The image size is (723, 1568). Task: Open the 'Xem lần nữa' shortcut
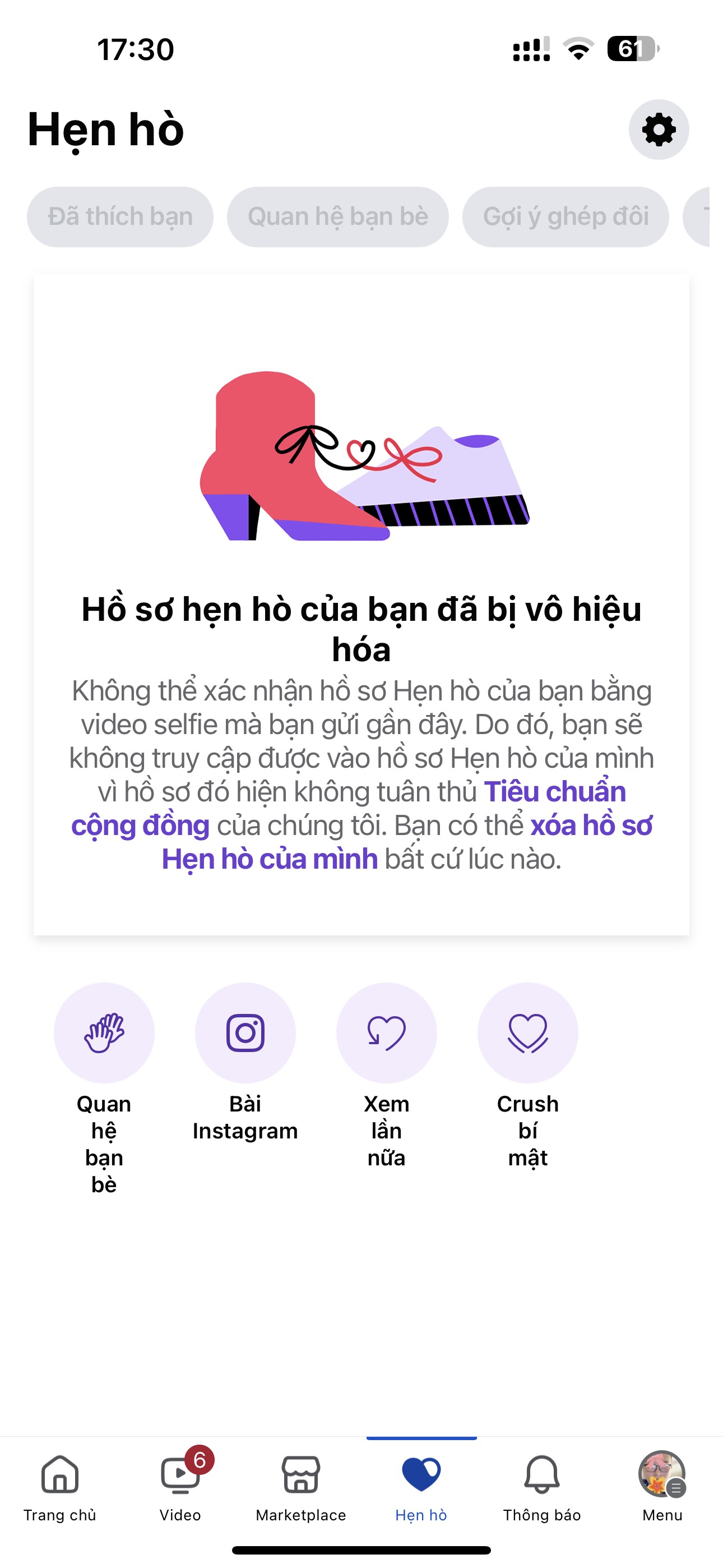tap(387, 1033)
